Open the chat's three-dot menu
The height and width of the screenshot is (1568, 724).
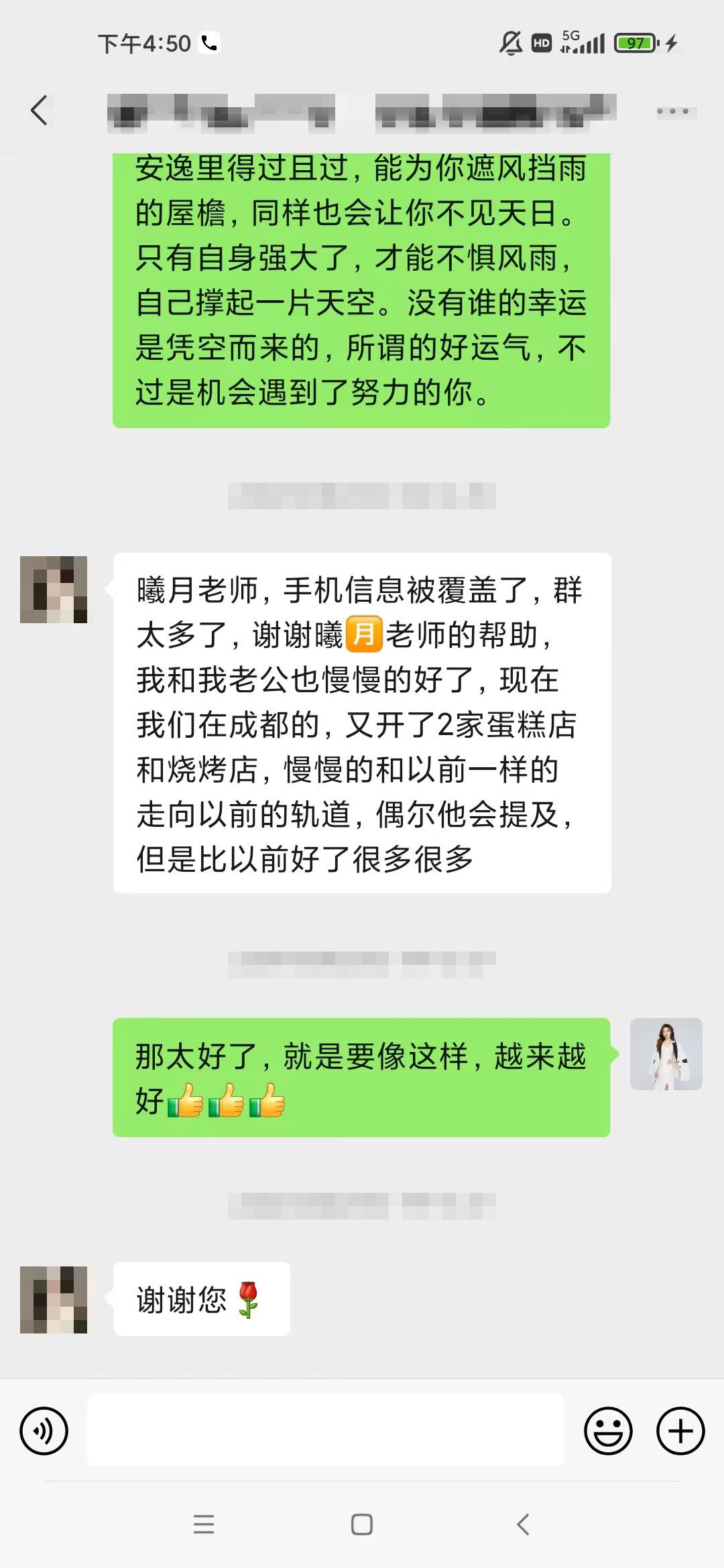672,111
